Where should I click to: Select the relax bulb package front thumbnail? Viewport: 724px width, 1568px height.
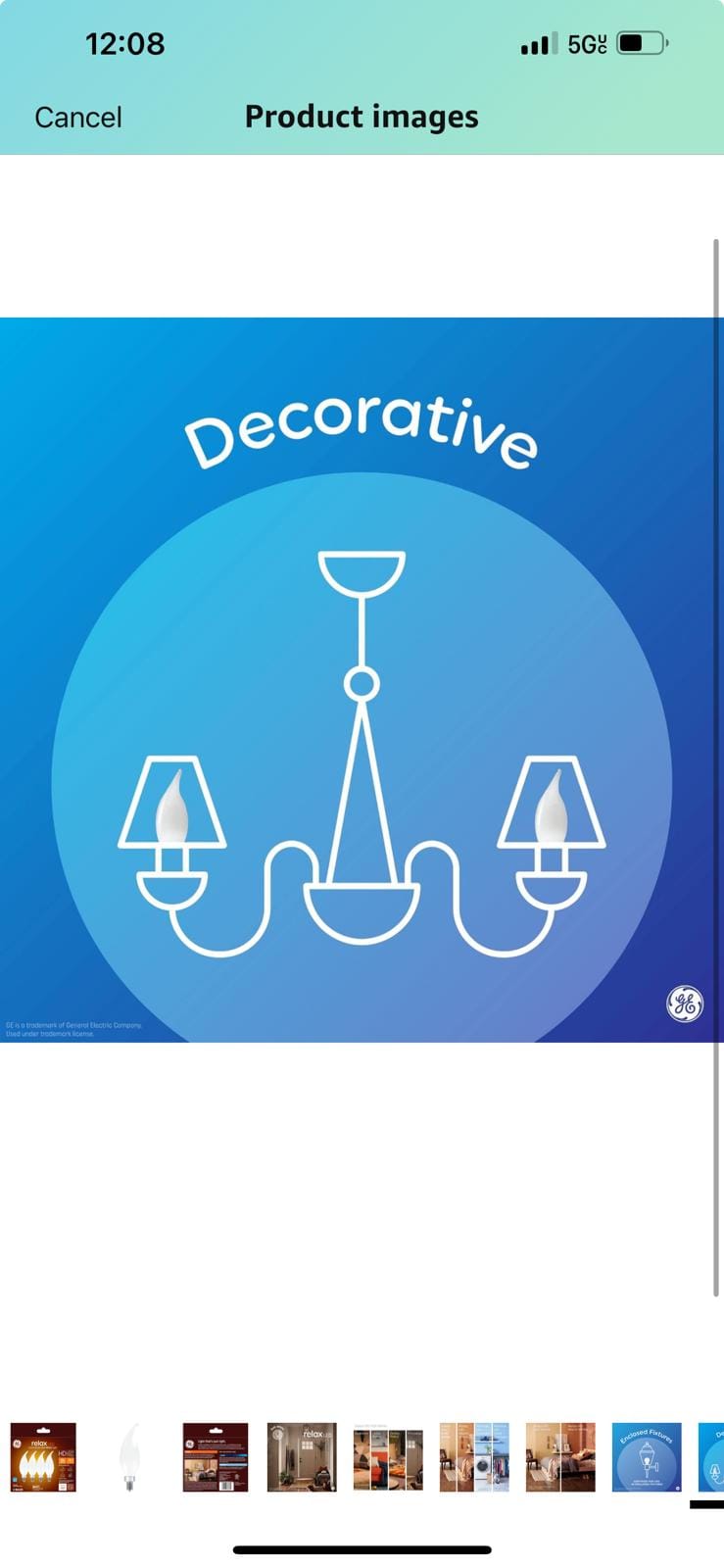(x=43, y=1457)
